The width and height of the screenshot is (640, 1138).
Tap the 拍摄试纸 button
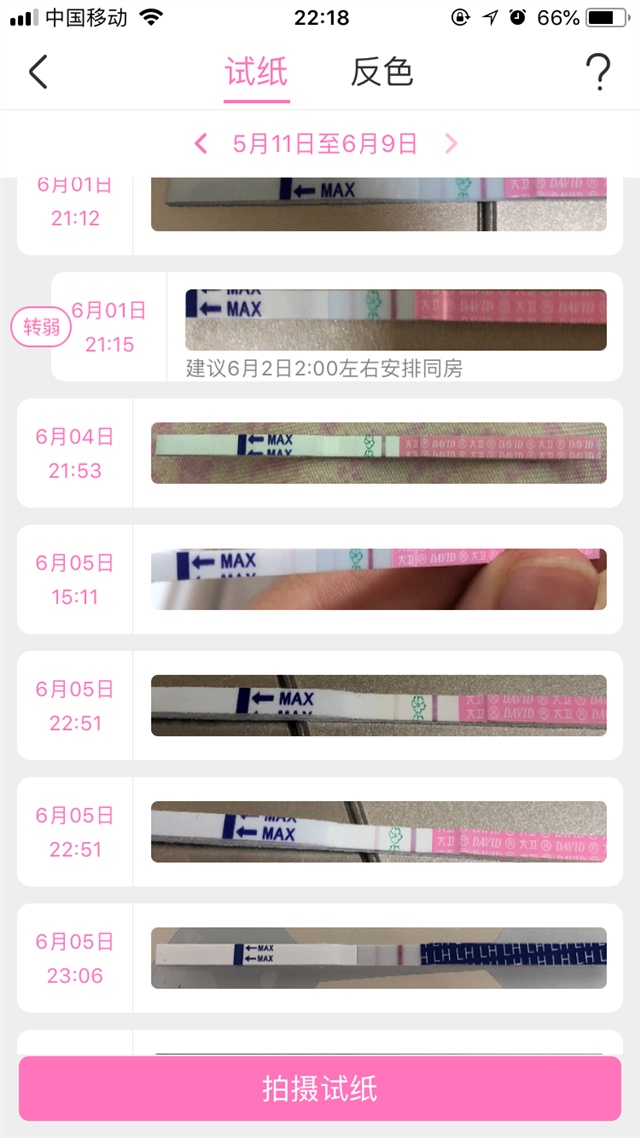coord(320,1088)
